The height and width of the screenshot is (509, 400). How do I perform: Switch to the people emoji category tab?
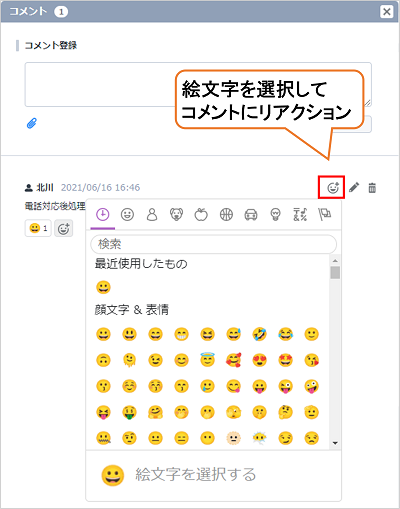[152, 214]
